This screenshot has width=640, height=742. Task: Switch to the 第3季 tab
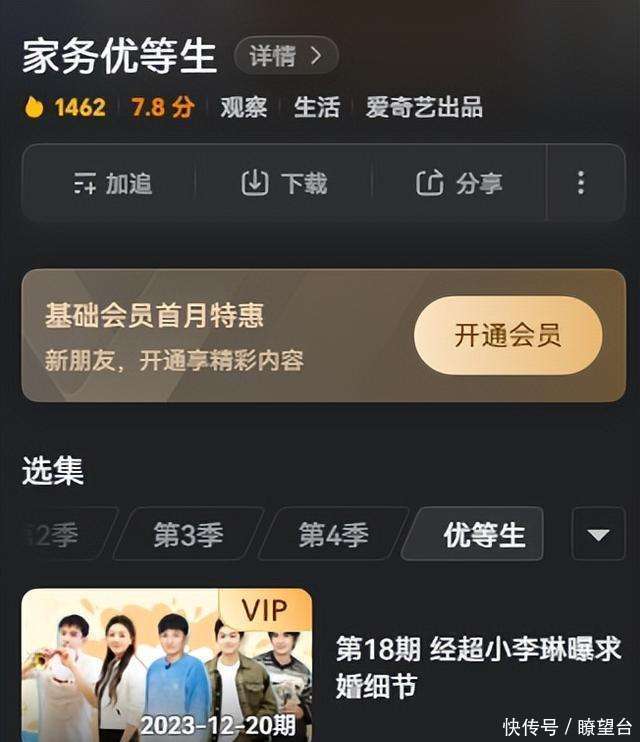(188, 535)
